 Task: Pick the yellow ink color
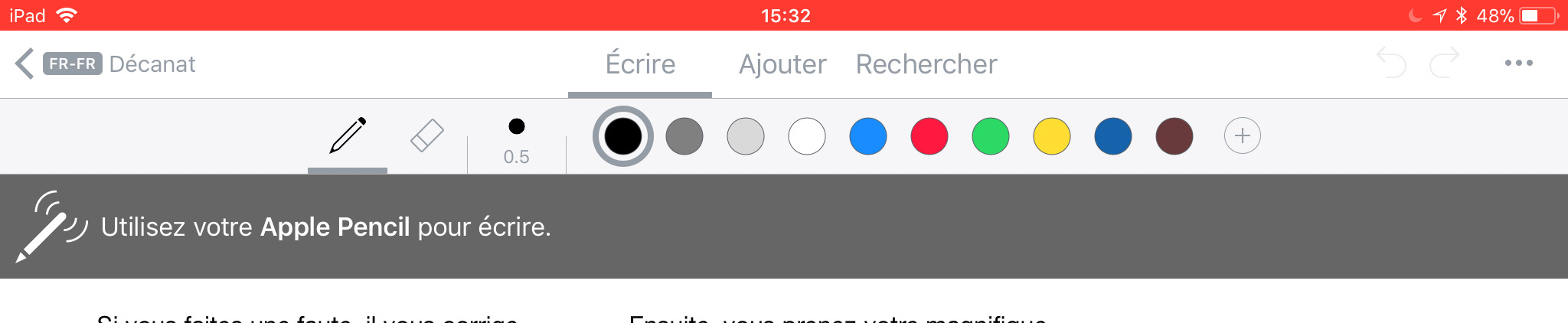[1052, 136]
